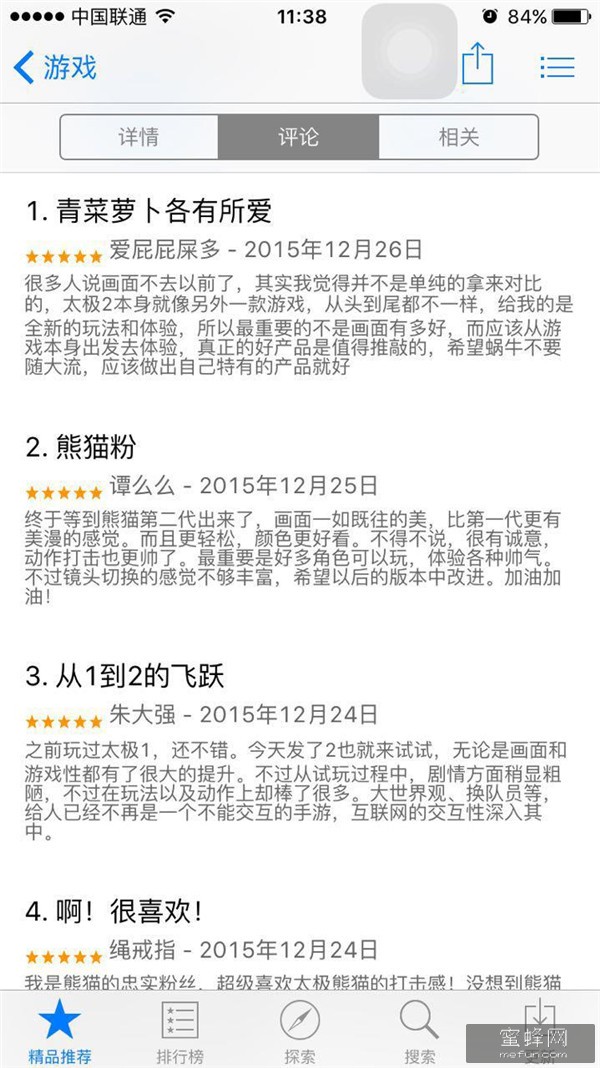Switch to the 相关 segment
This screenshot has height=1068, width=600.
[458, 137]
